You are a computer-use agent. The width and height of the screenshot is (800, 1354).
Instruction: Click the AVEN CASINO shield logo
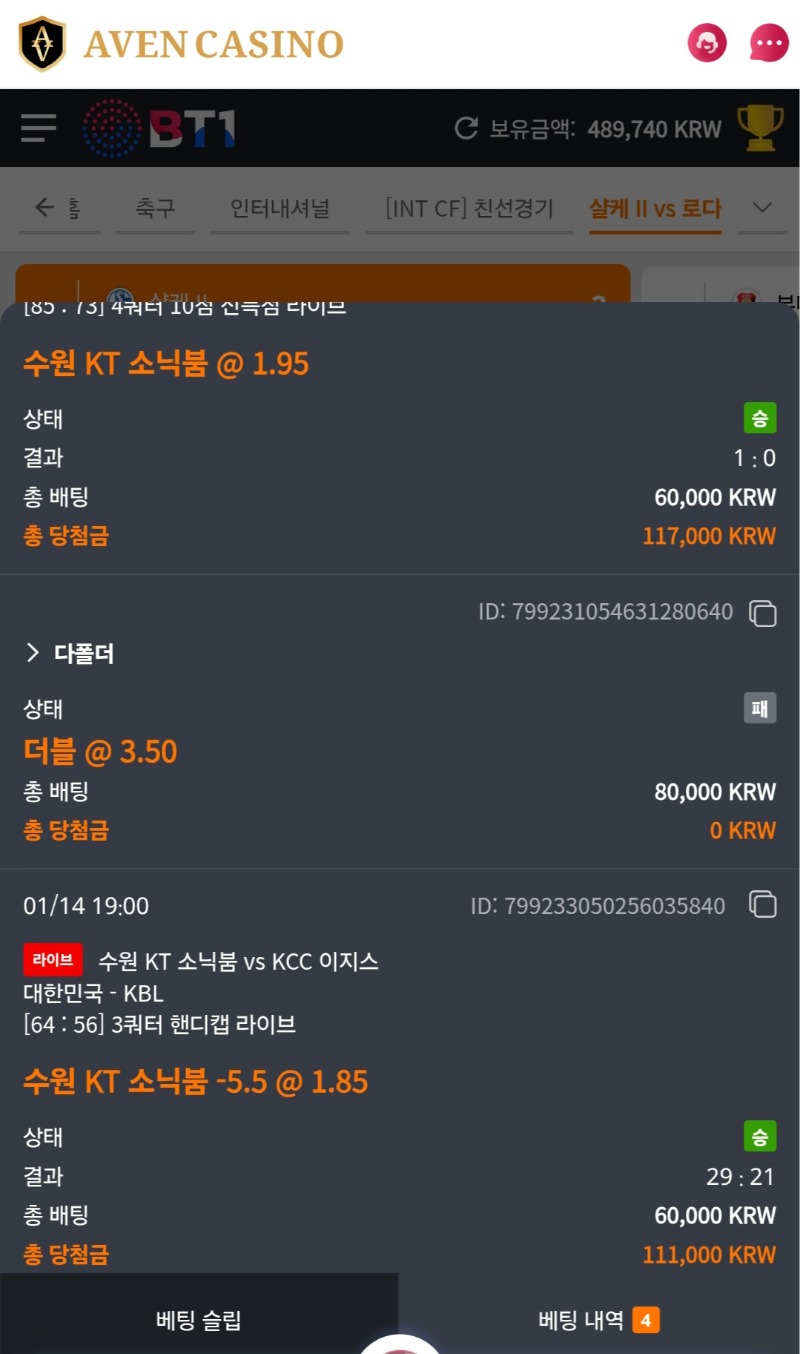coord(40,43)
